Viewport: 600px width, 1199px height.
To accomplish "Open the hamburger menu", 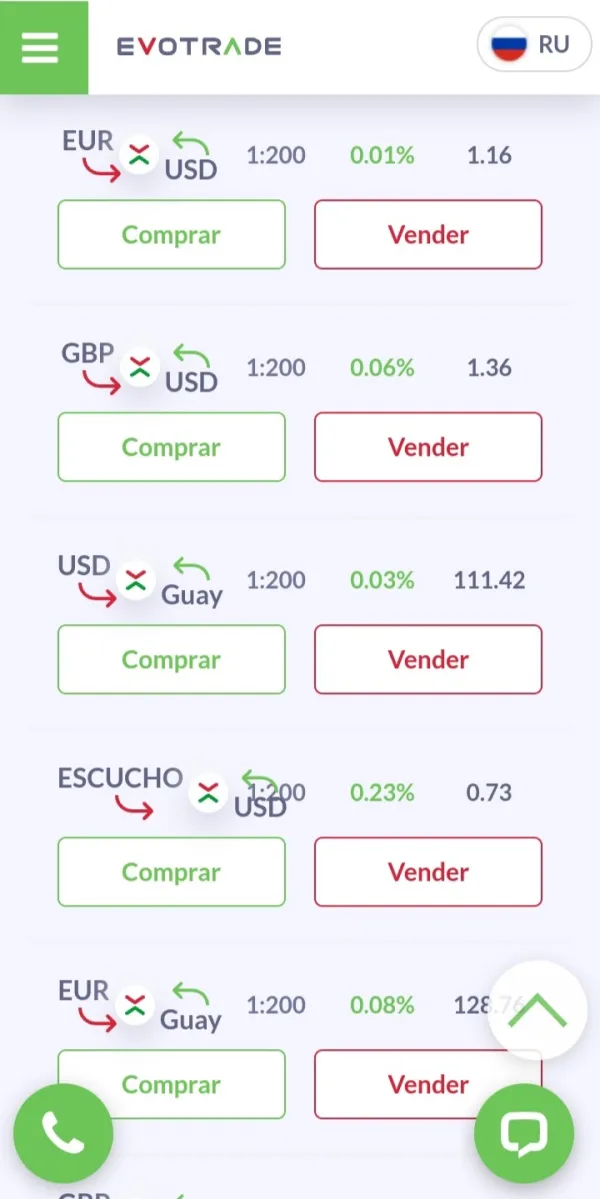I will pos(42,47).
